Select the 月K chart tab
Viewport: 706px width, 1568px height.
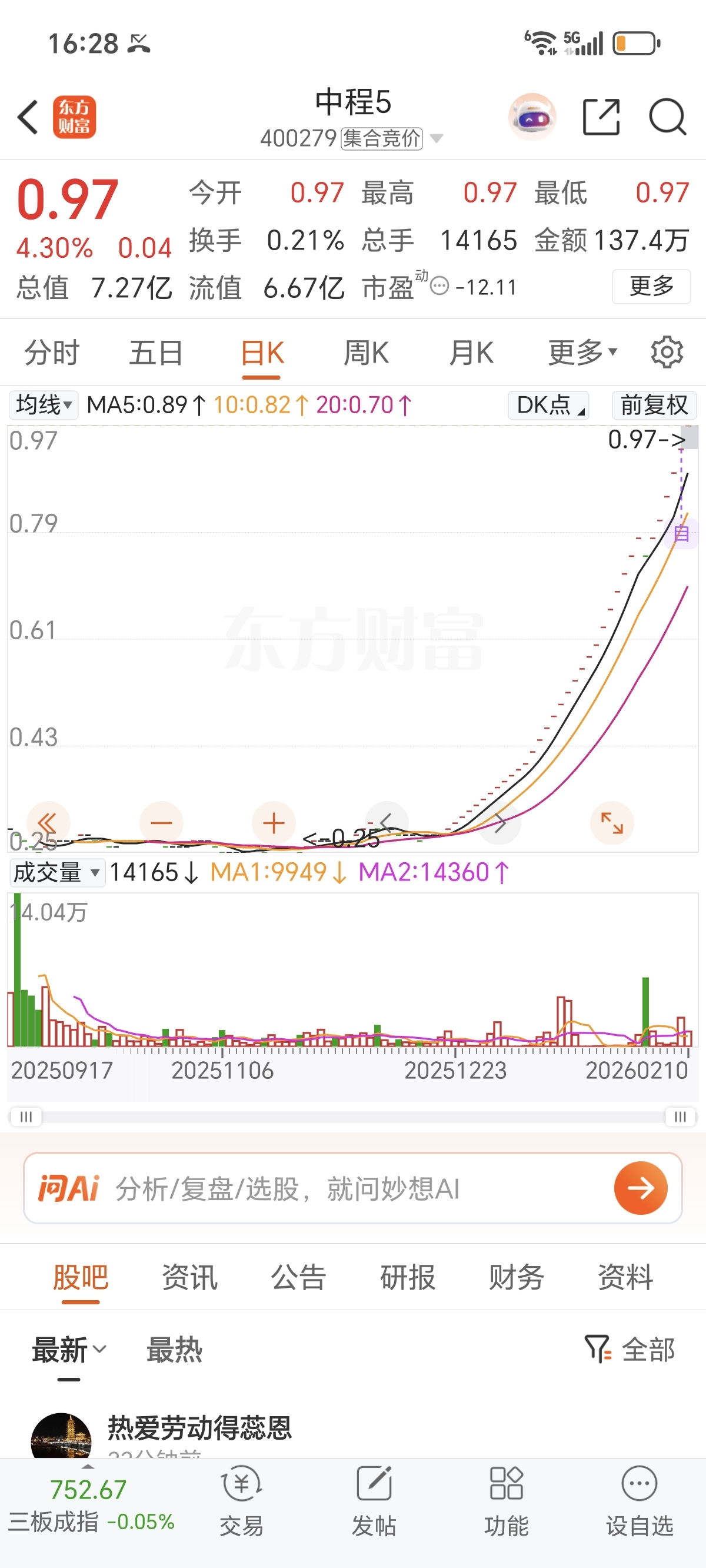coord(471,353)
